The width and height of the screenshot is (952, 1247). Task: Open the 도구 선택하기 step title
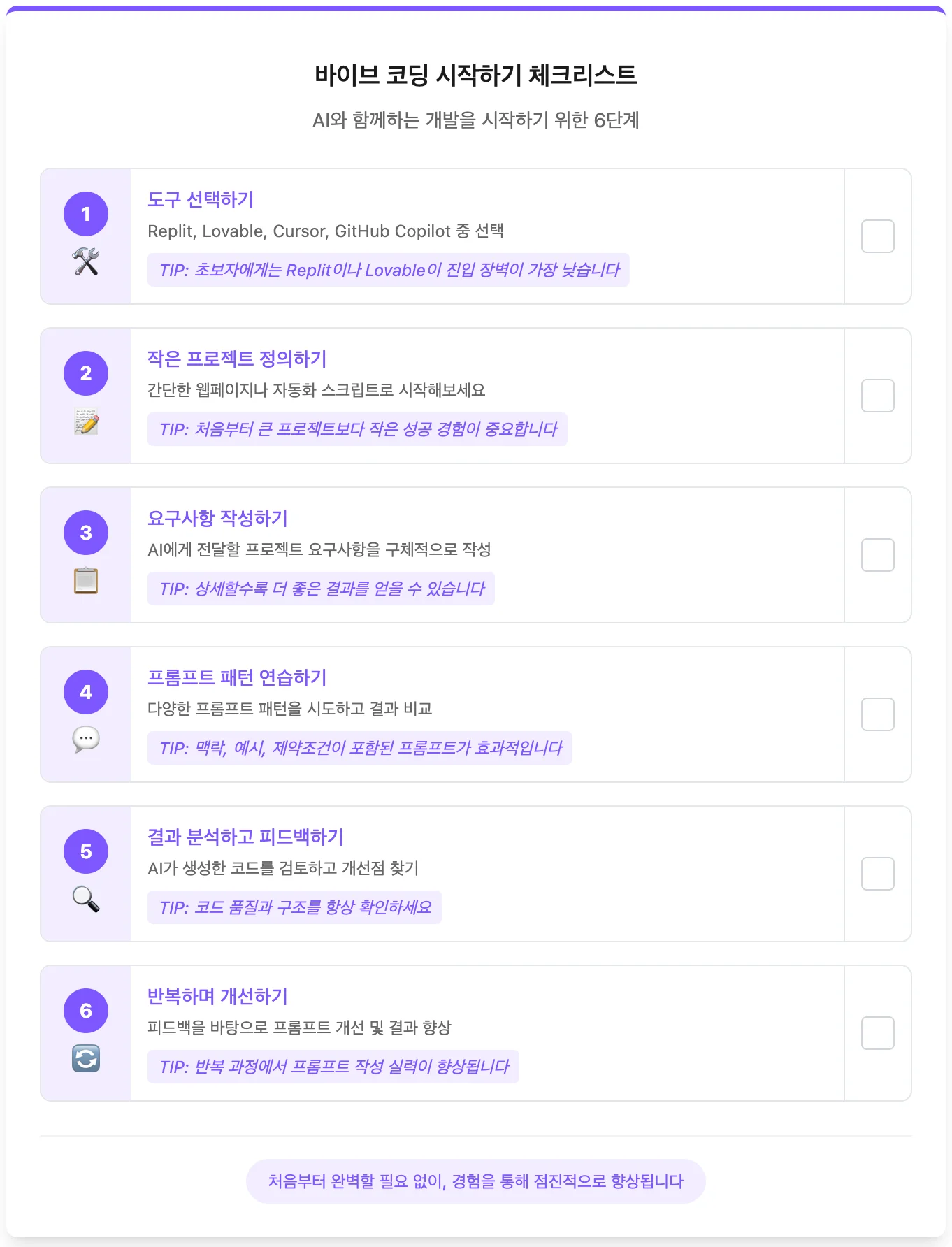pyautogui.click(x=202, y=201)
